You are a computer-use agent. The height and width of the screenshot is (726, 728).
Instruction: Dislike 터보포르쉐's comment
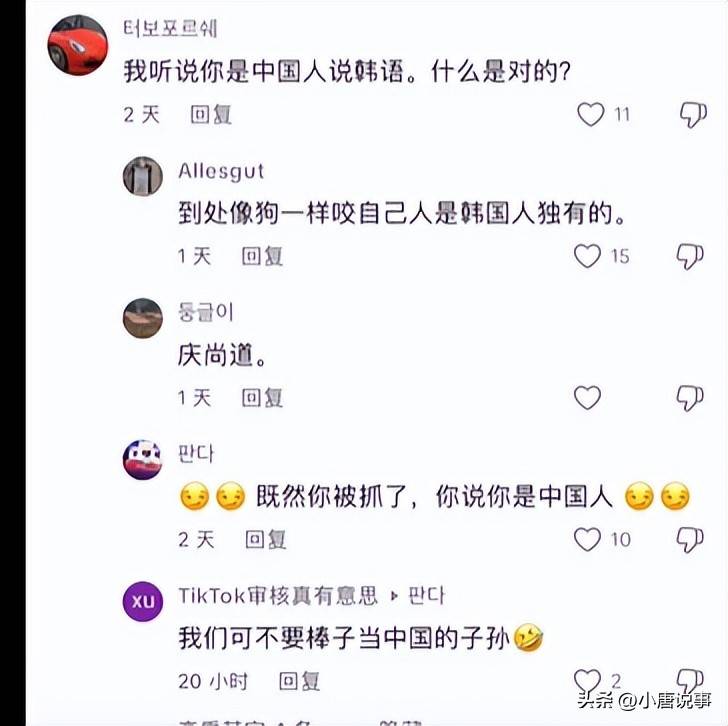pos(692,115)
